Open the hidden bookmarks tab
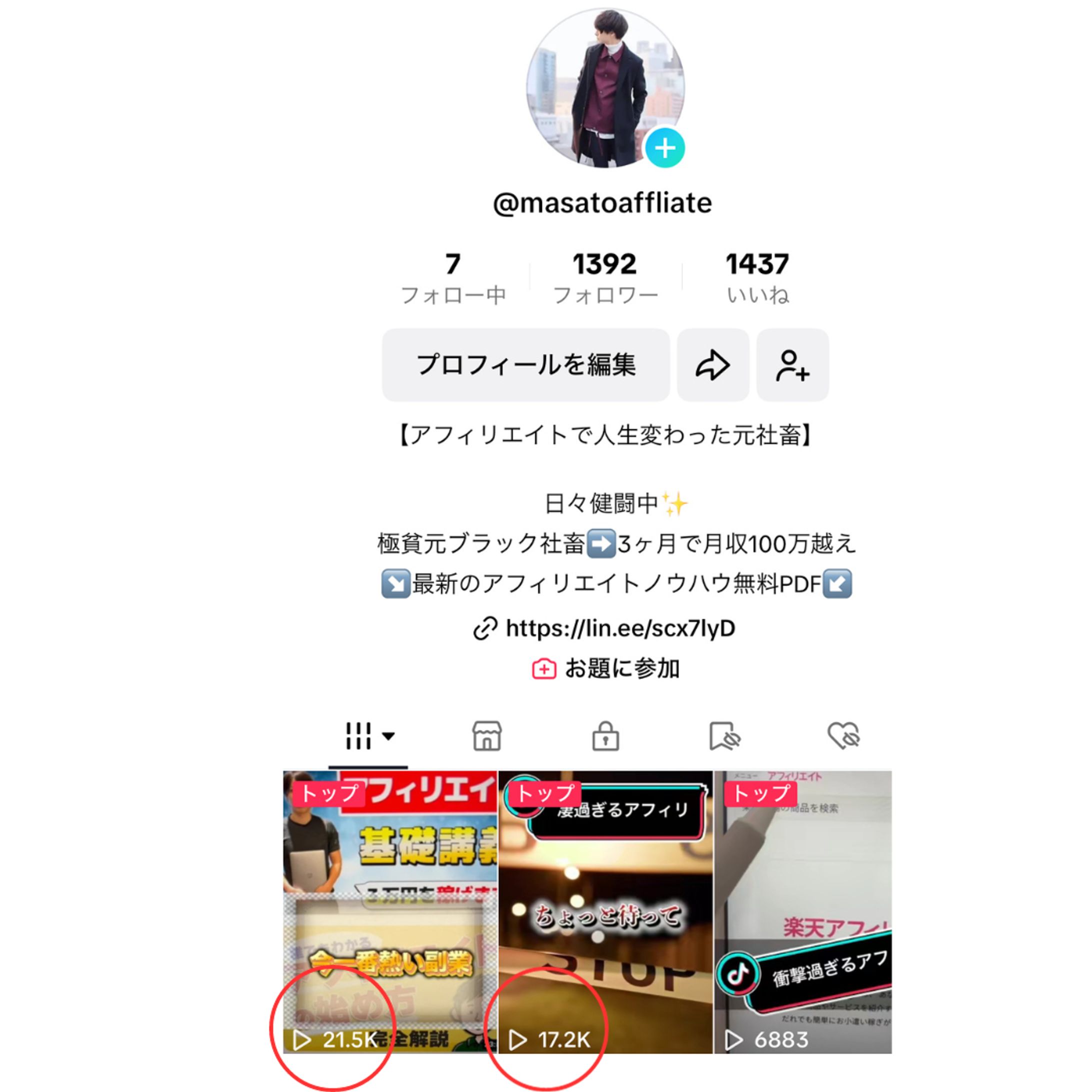Viewport: 1092px width, 1092px height. point(724,736)
